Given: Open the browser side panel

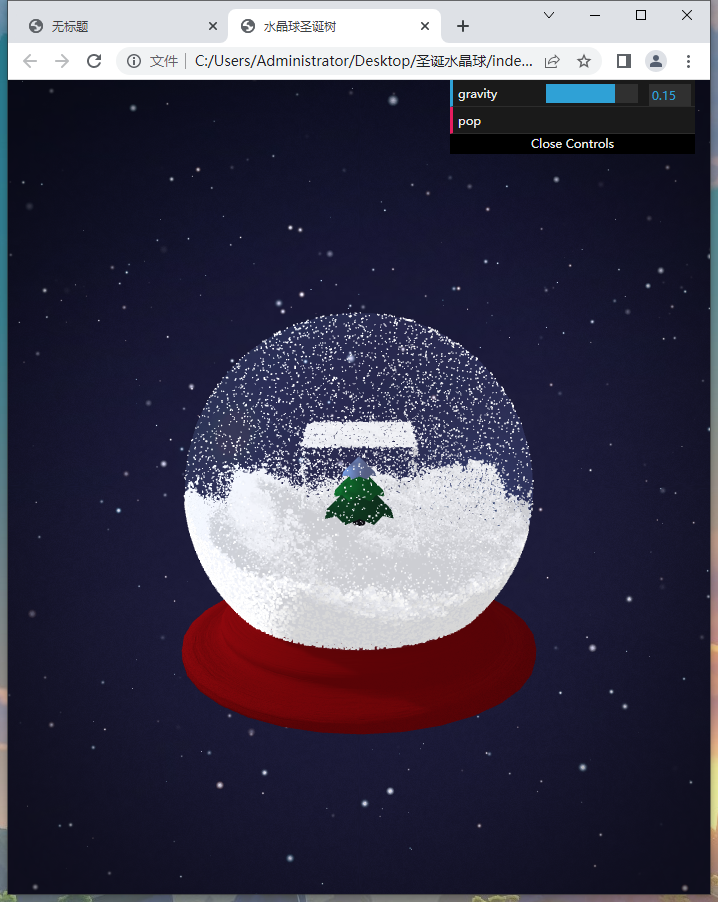Looking at the screenshot, I should tap(624, 61).
